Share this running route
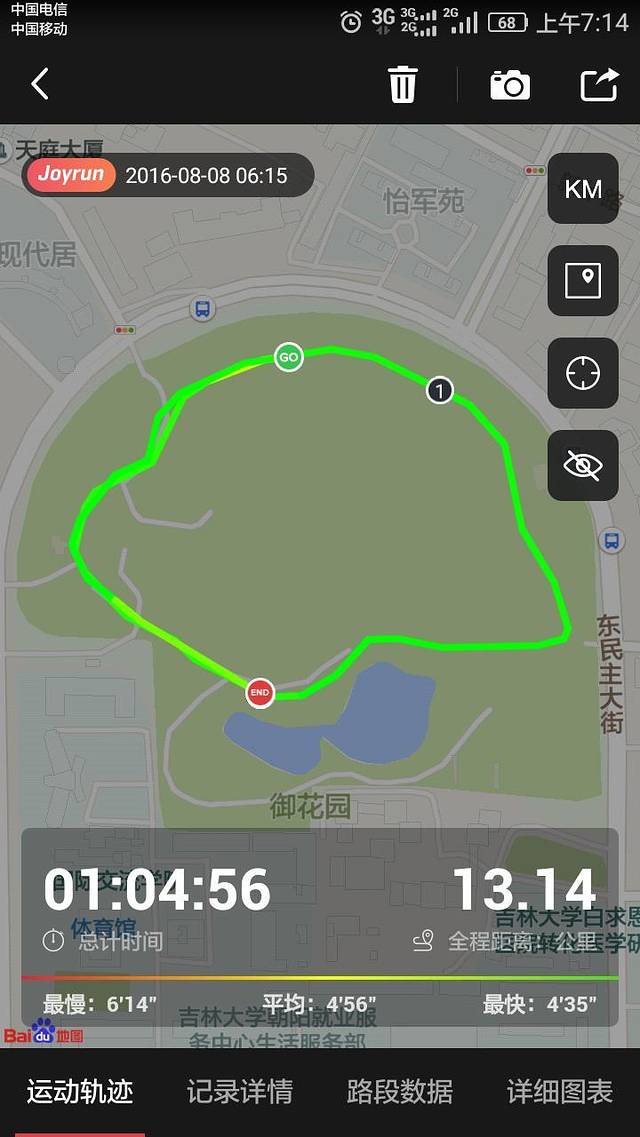640x1137 pixels. (x=599, y=85)
